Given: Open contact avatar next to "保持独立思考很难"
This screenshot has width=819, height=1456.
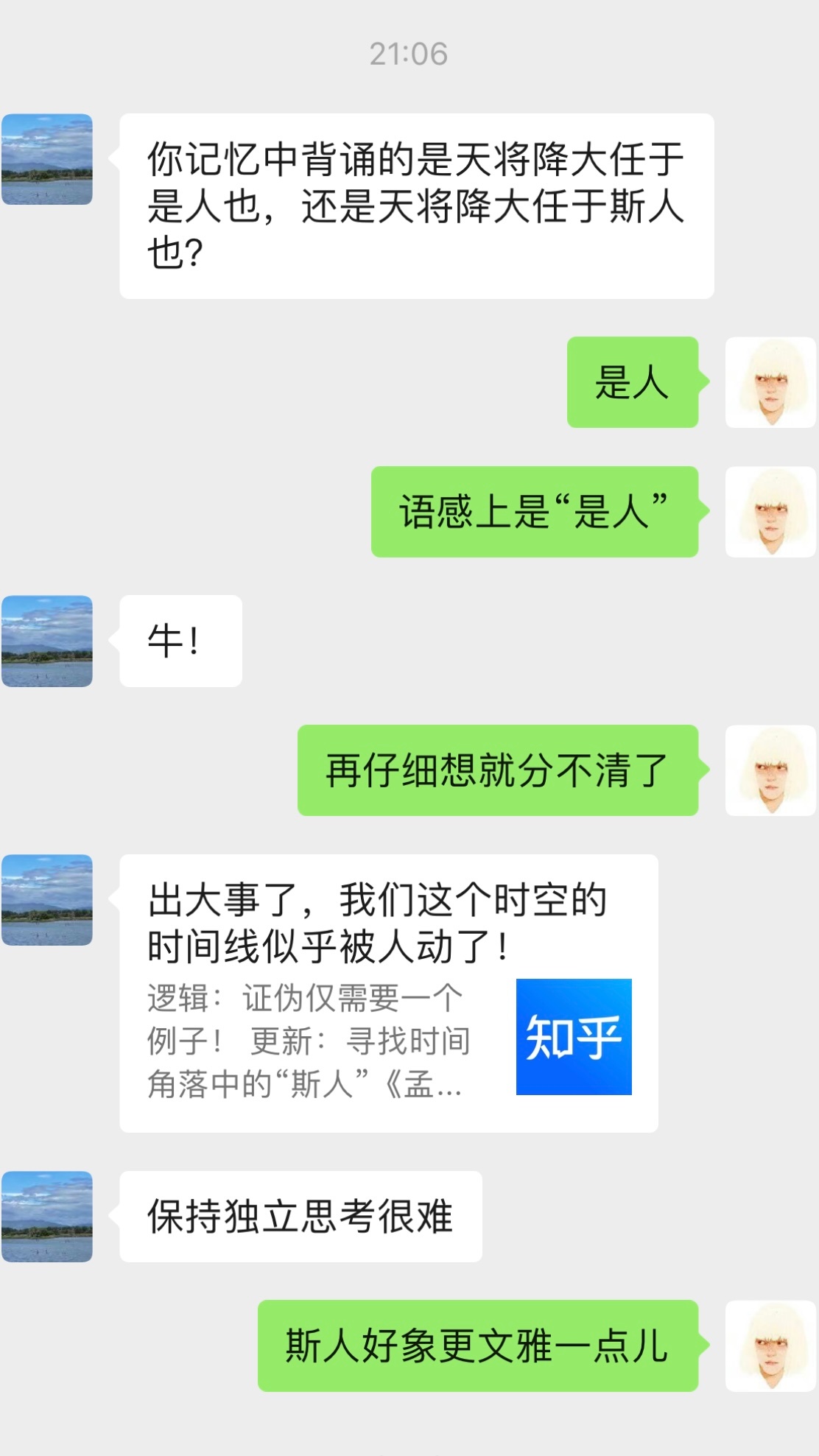Looking at the screenshot, I should tap(47, 1216).
